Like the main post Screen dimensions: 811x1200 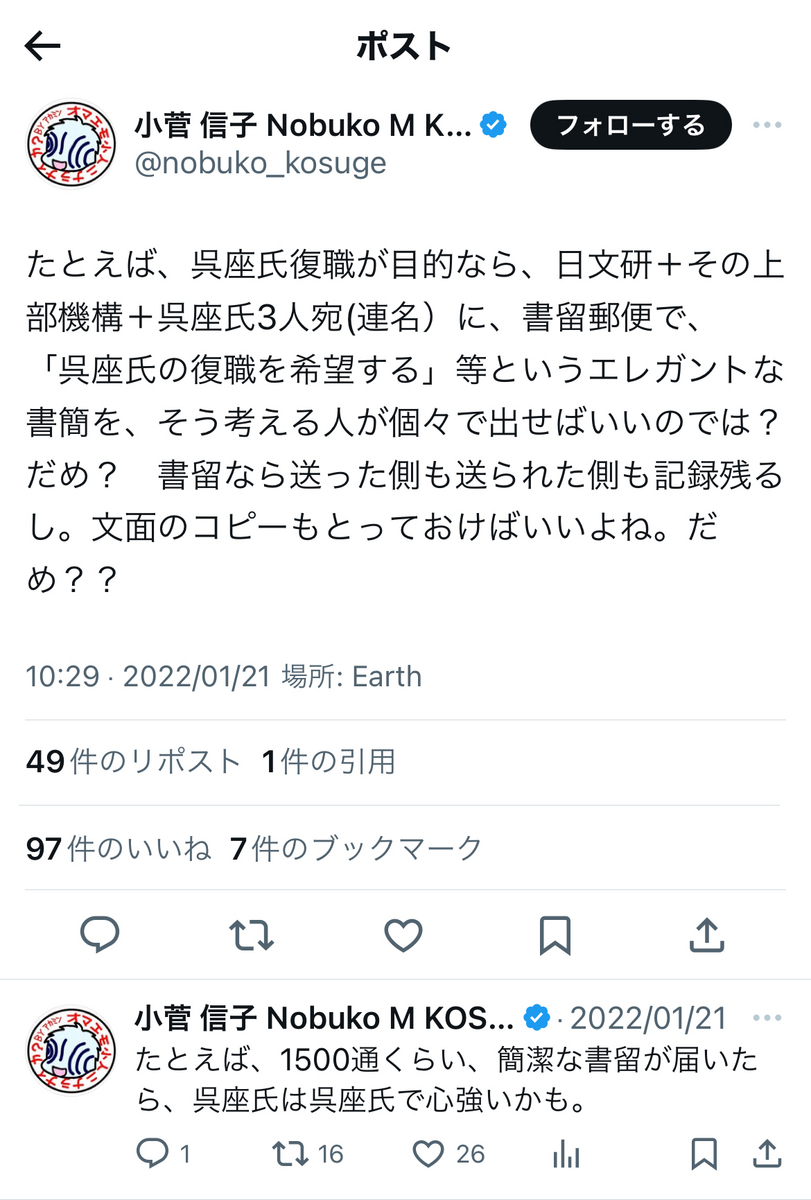403,935
